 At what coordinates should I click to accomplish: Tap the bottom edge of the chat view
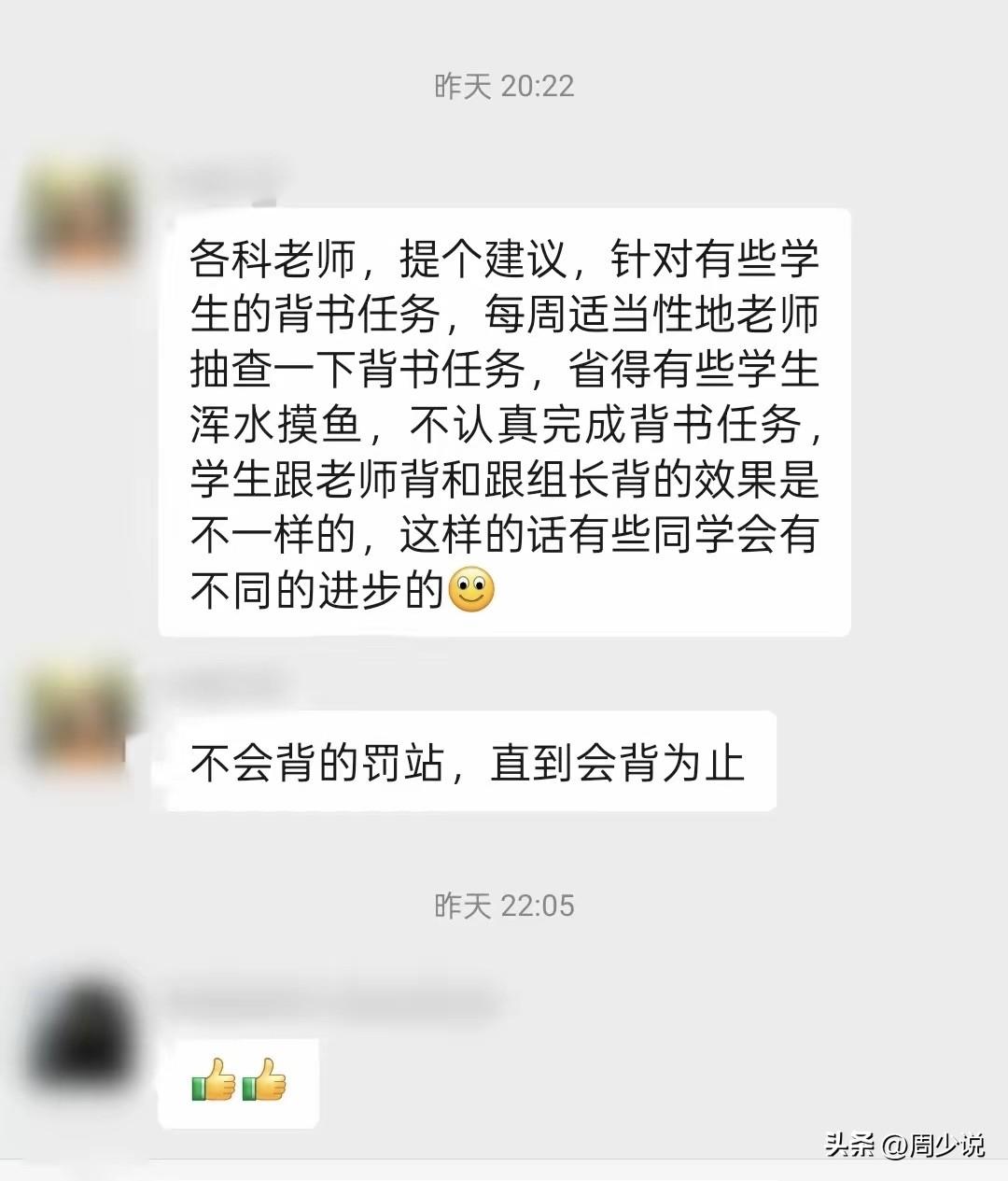pyautogui.click(x=504, y=1172)
